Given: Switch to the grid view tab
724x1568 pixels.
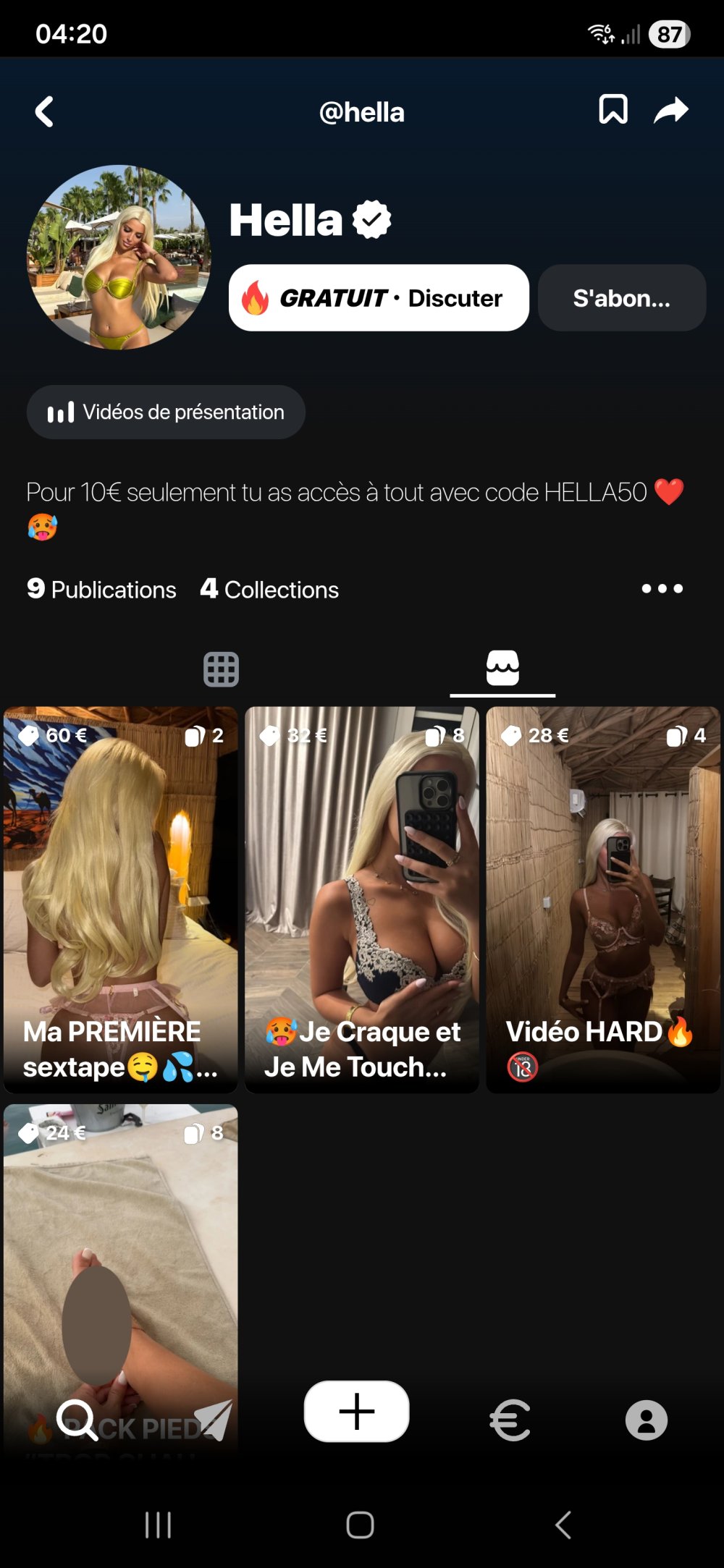Looking at the screenshot, I should click(x=222, y=669).
